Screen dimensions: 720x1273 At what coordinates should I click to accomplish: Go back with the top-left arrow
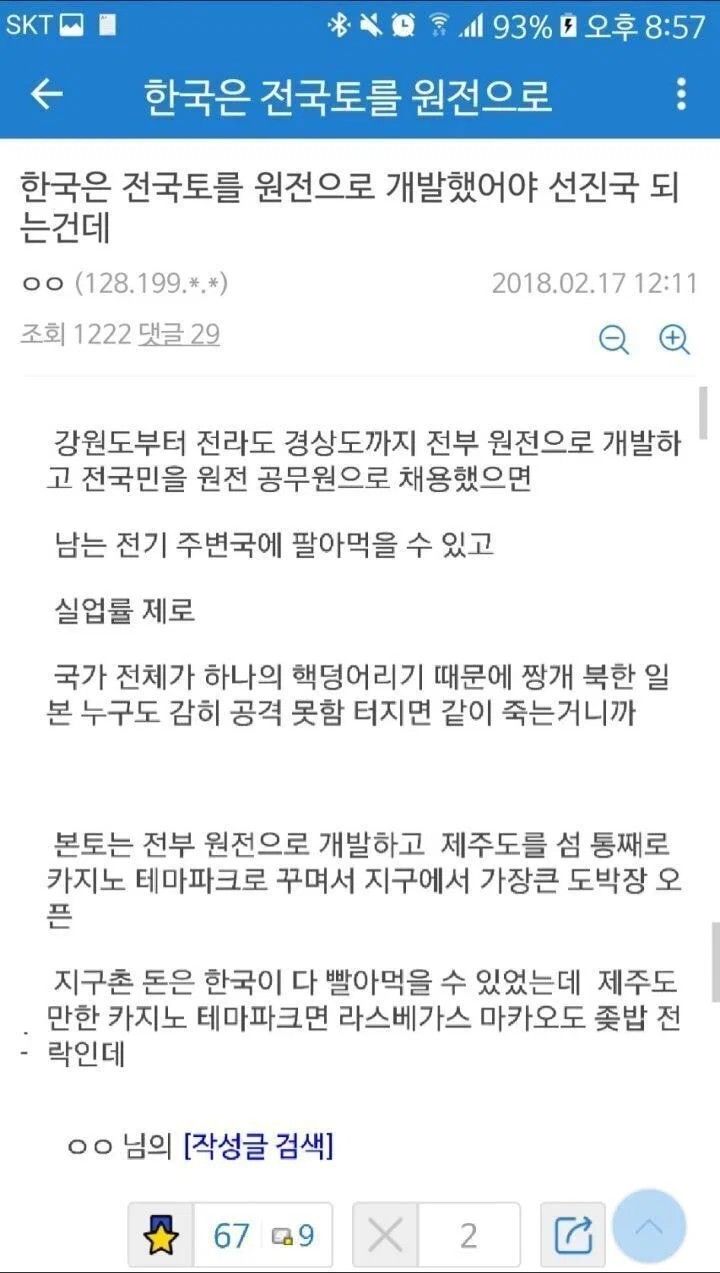47,94
